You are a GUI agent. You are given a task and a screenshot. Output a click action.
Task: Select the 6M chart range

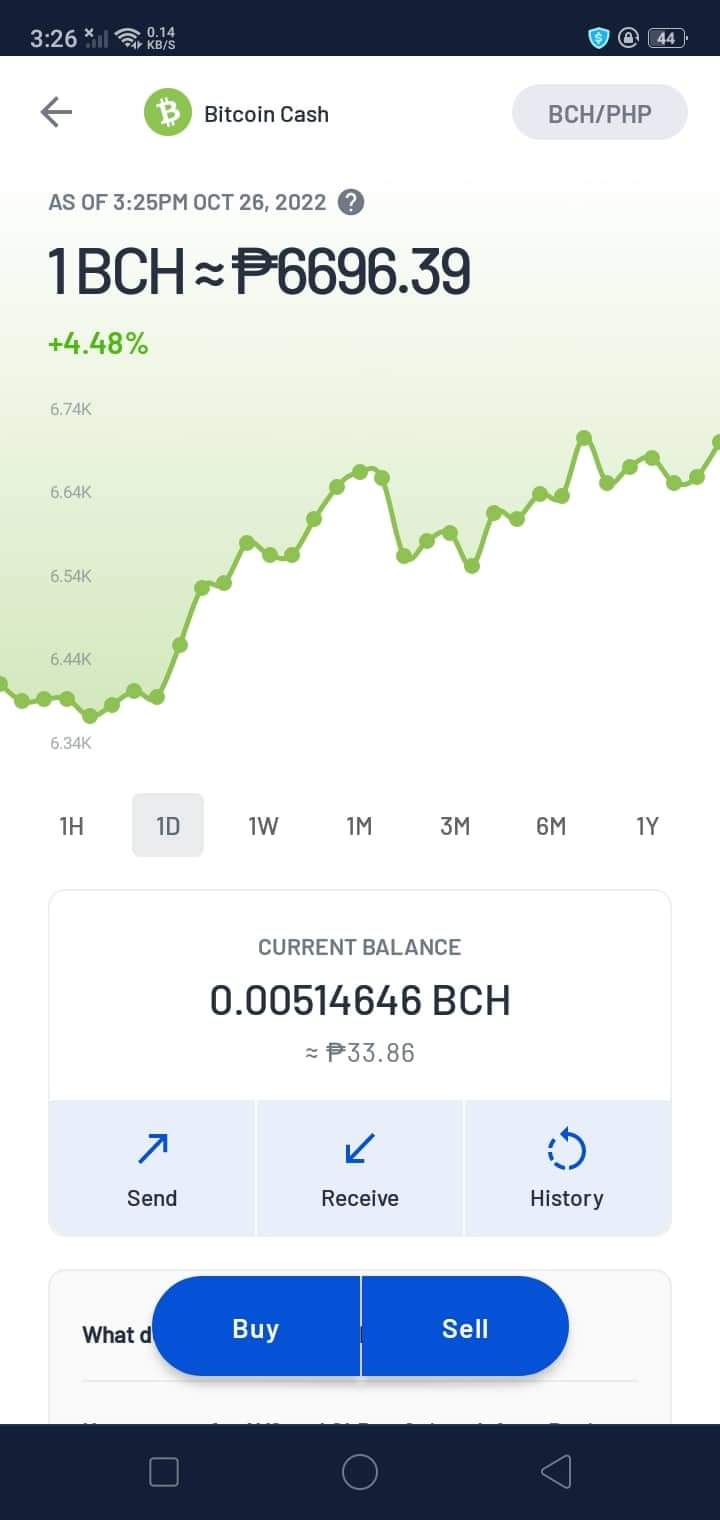click(x=551, y=826)
